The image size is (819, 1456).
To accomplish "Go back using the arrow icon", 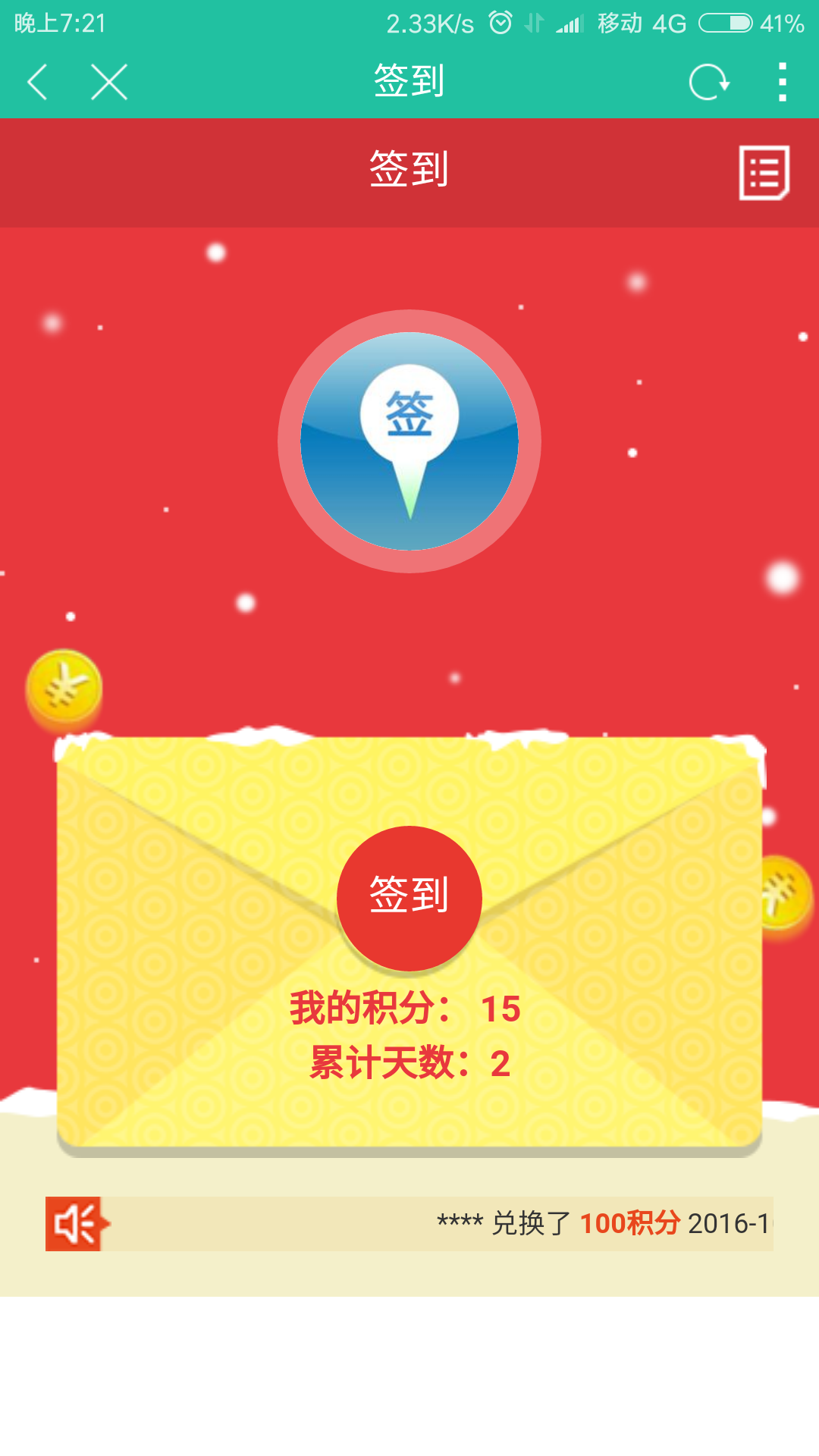I will (x=38, y=82).
